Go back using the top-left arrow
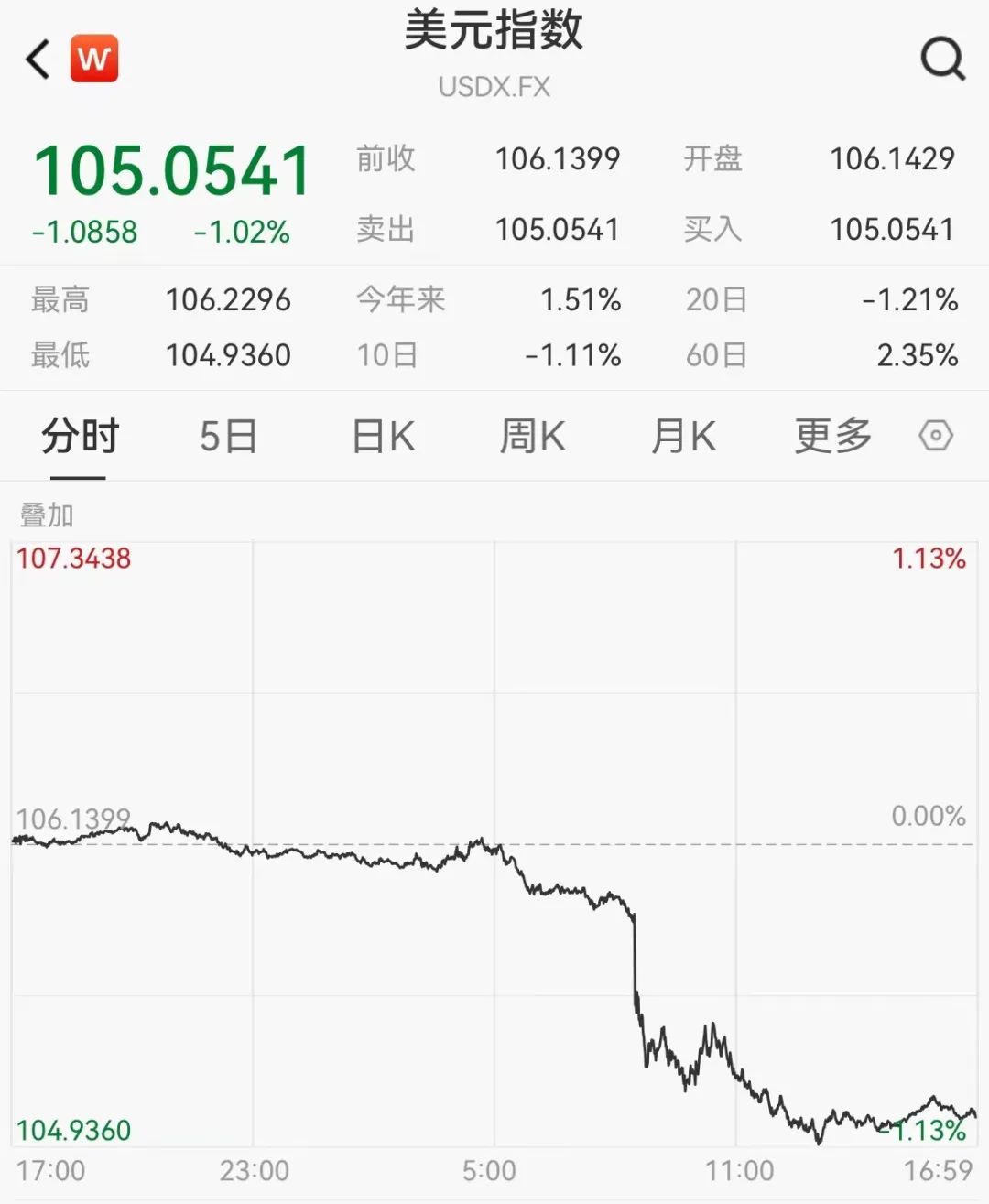The image size is (989, 1204). coord(38,60)
